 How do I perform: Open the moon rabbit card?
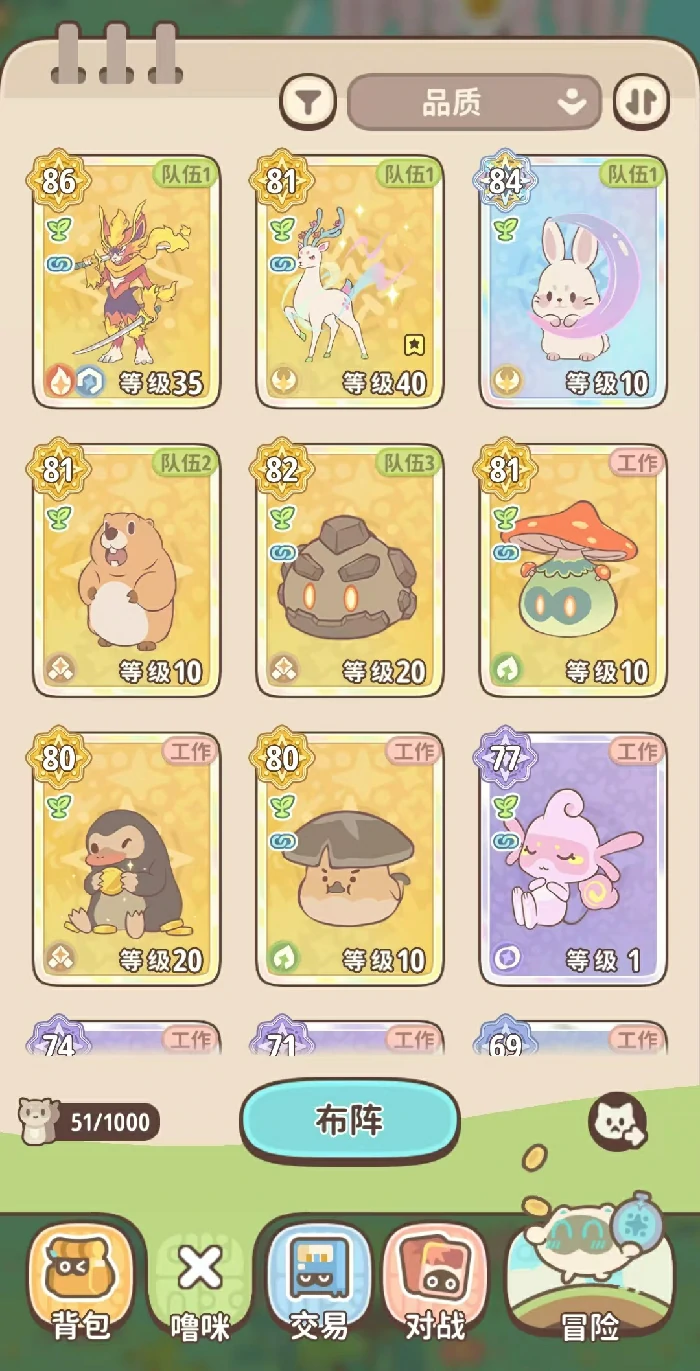[573, 282]
